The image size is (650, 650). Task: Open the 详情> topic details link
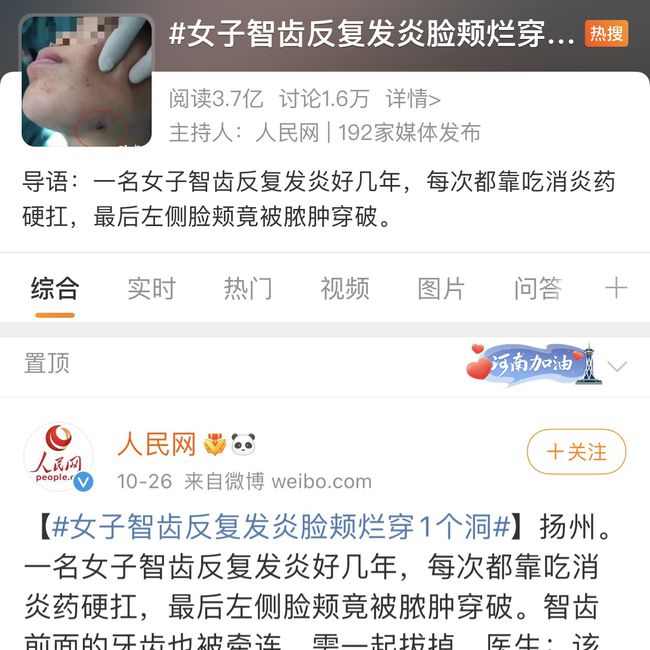[413, 98]
